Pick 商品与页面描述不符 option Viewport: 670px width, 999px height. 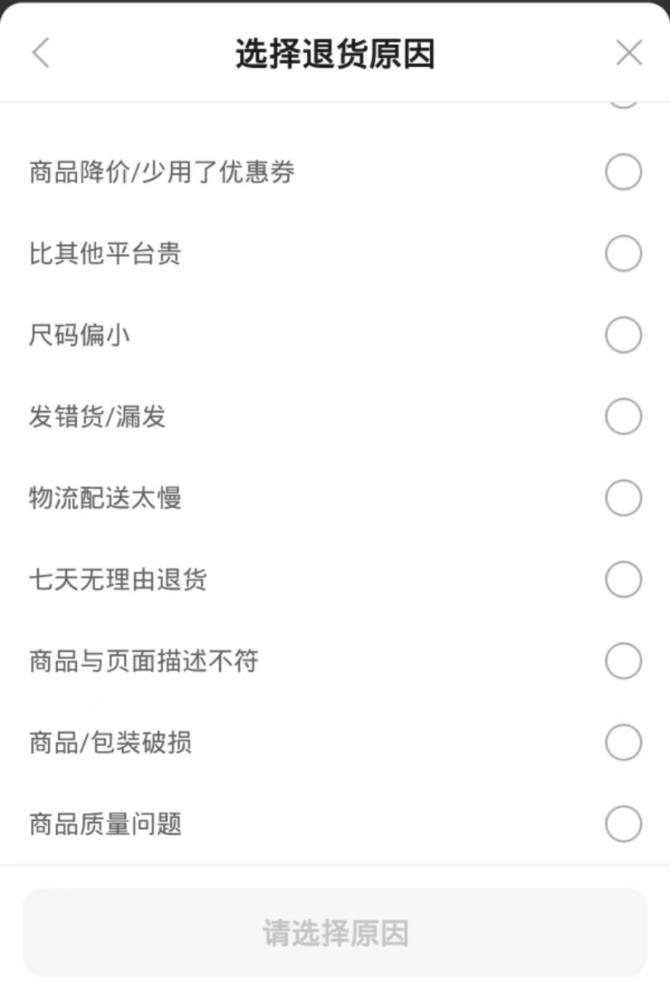tap(623, 661)
